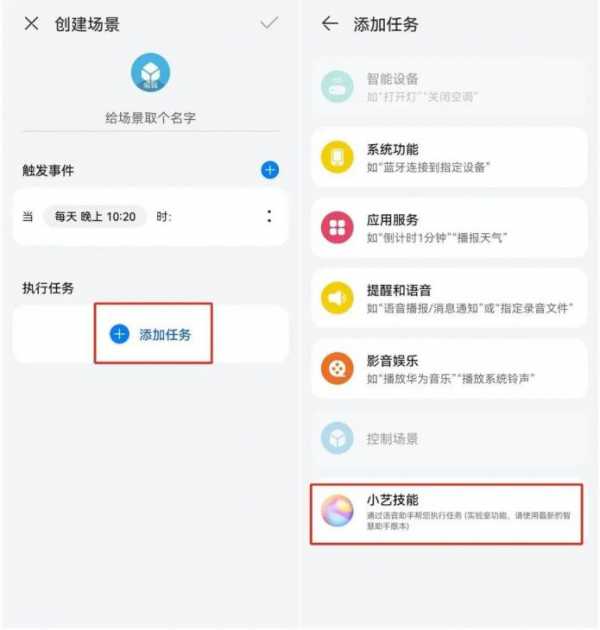Change the scene icon
Image resolution: width=600 pixels, height=630 pixels.
150,73
